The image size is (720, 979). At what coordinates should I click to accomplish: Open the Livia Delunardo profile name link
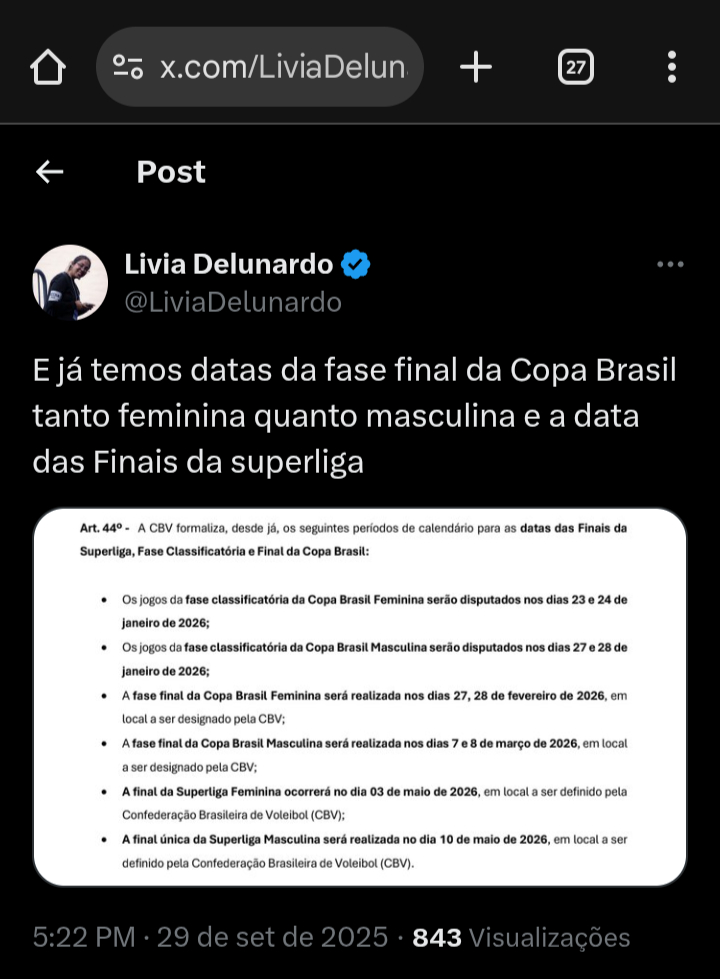tap(228, 264)
